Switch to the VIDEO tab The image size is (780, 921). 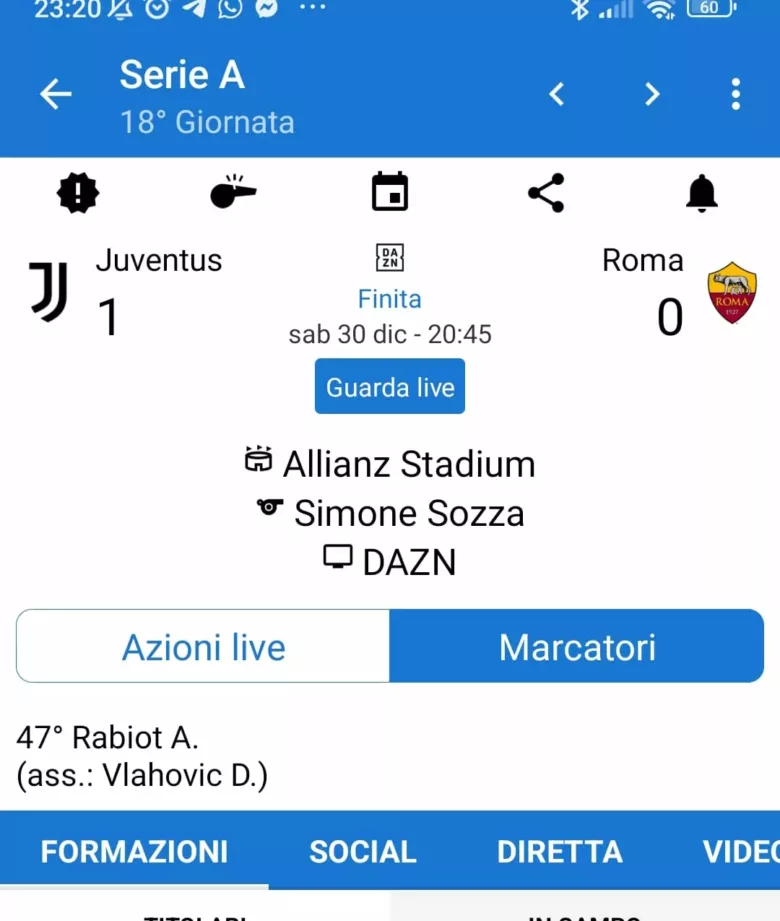740,852
